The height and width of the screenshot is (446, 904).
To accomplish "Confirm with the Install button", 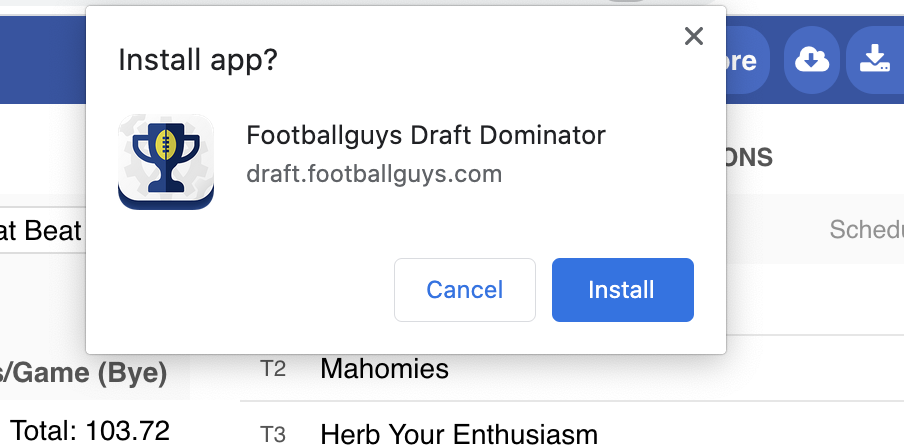I will click(622, 290).
